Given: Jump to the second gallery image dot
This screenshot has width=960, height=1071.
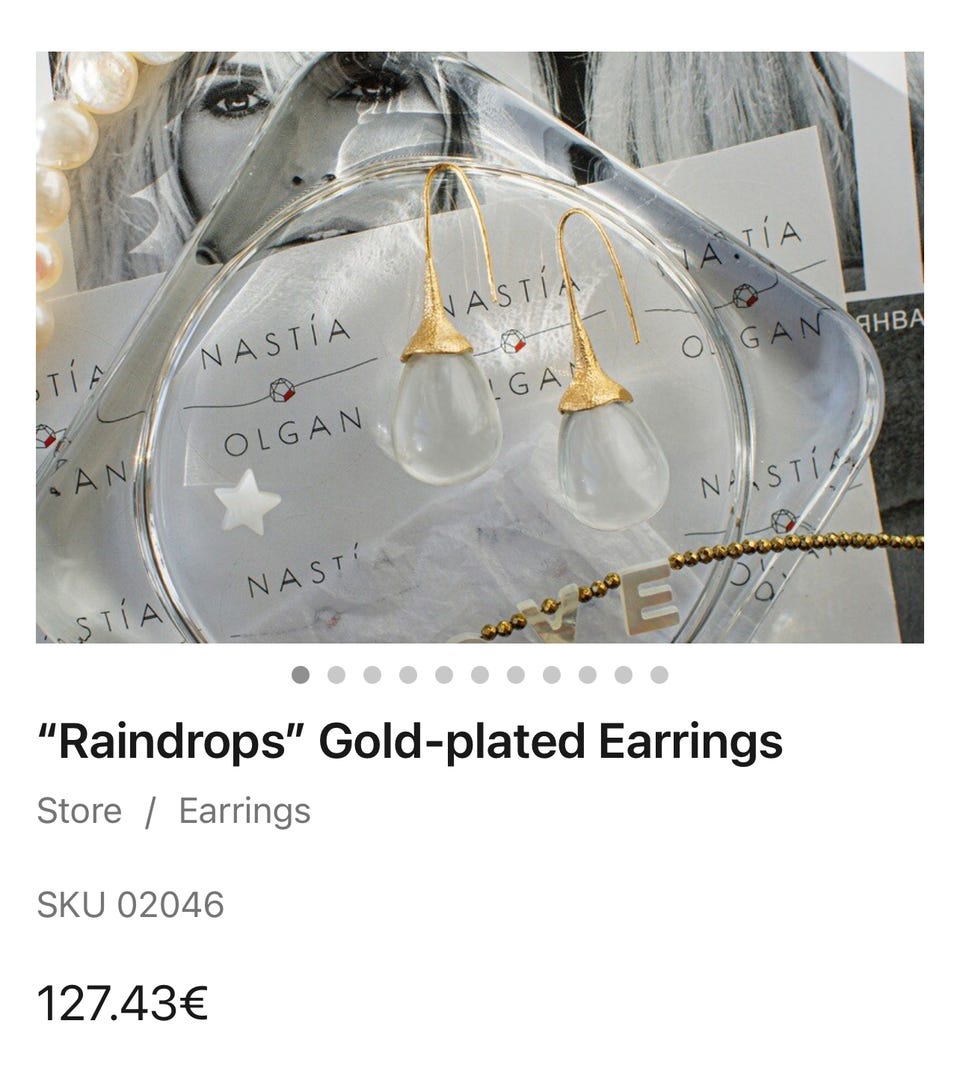Looking at the screenshot, I should (x=336, y=675).
